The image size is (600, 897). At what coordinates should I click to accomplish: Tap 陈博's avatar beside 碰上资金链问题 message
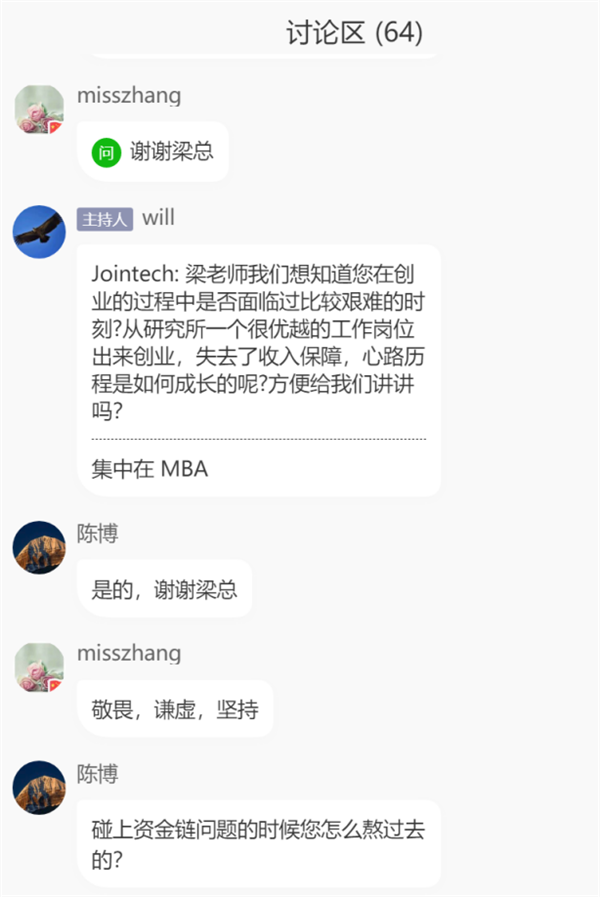pyautogui.click(x=39, y=787)
